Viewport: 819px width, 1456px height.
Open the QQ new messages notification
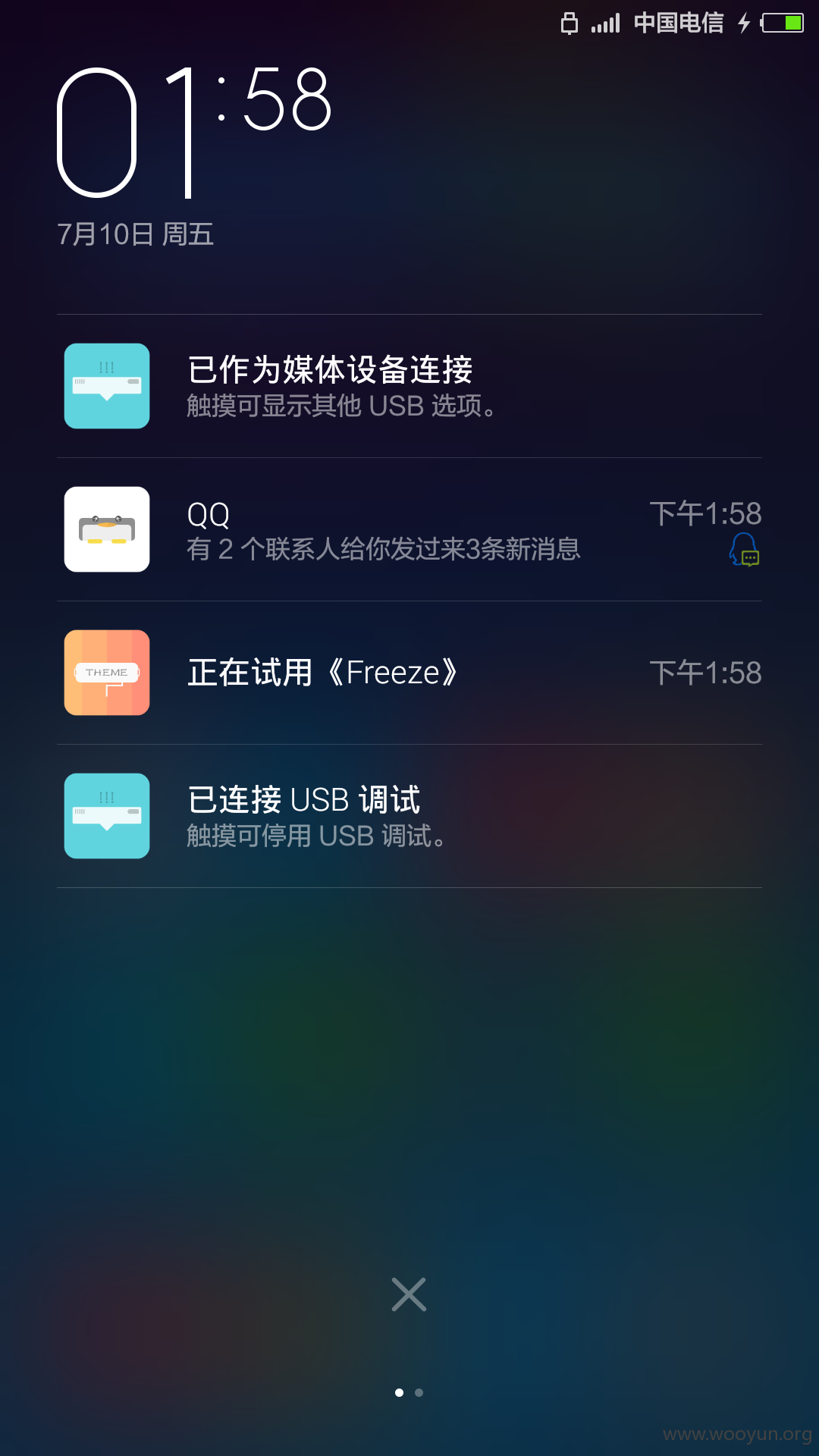[x=409, y=529]
